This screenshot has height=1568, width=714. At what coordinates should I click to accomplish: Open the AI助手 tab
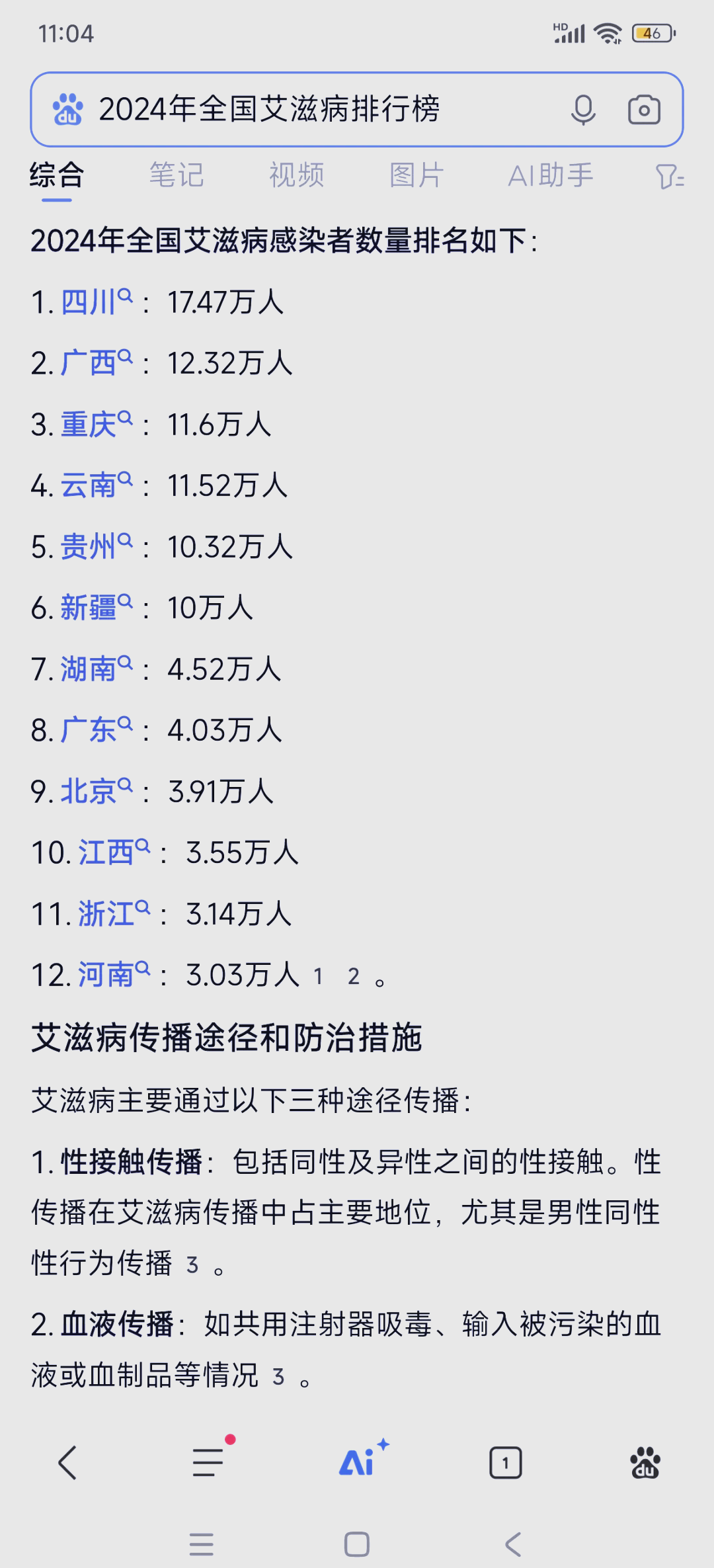tap(551, 175)
